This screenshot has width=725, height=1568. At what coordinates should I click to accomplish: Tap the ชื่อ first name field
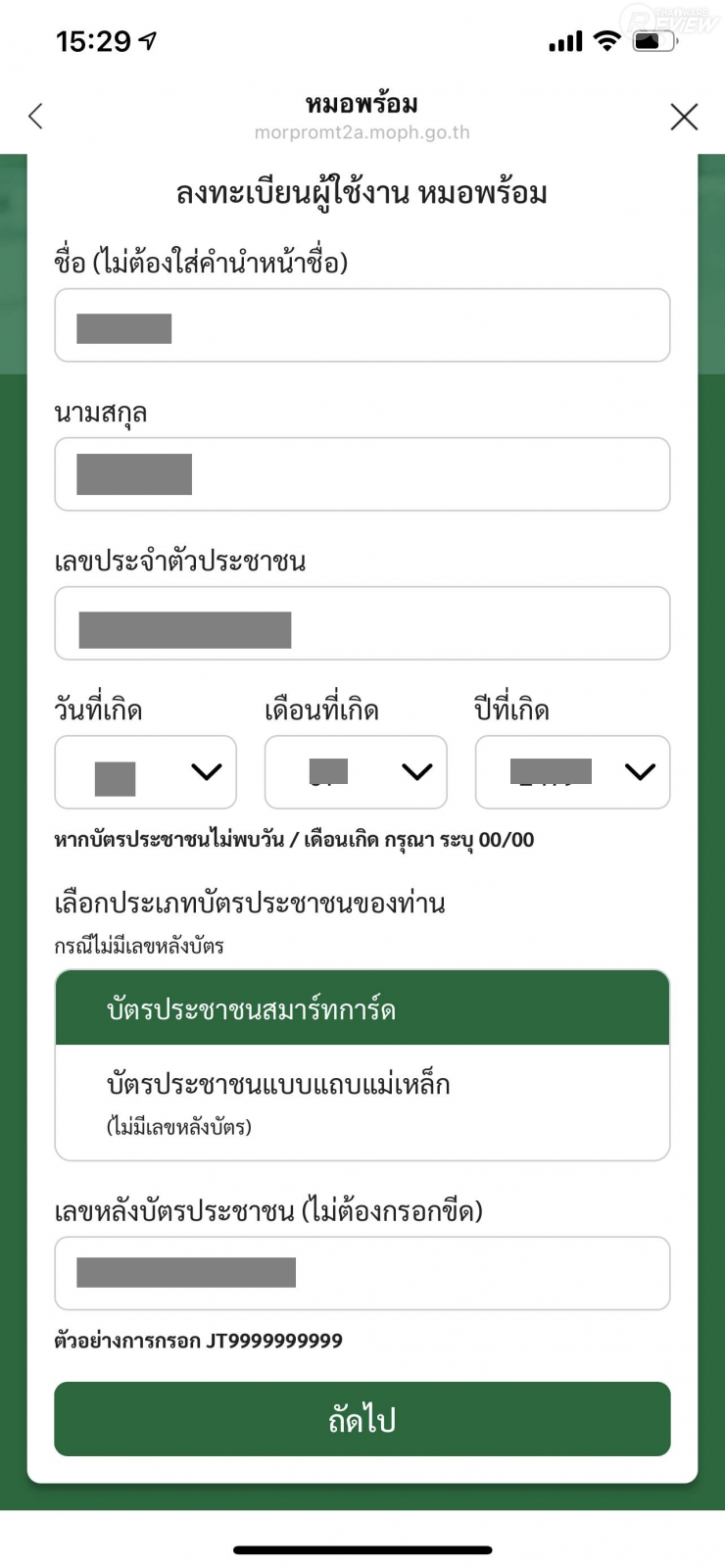362,325
